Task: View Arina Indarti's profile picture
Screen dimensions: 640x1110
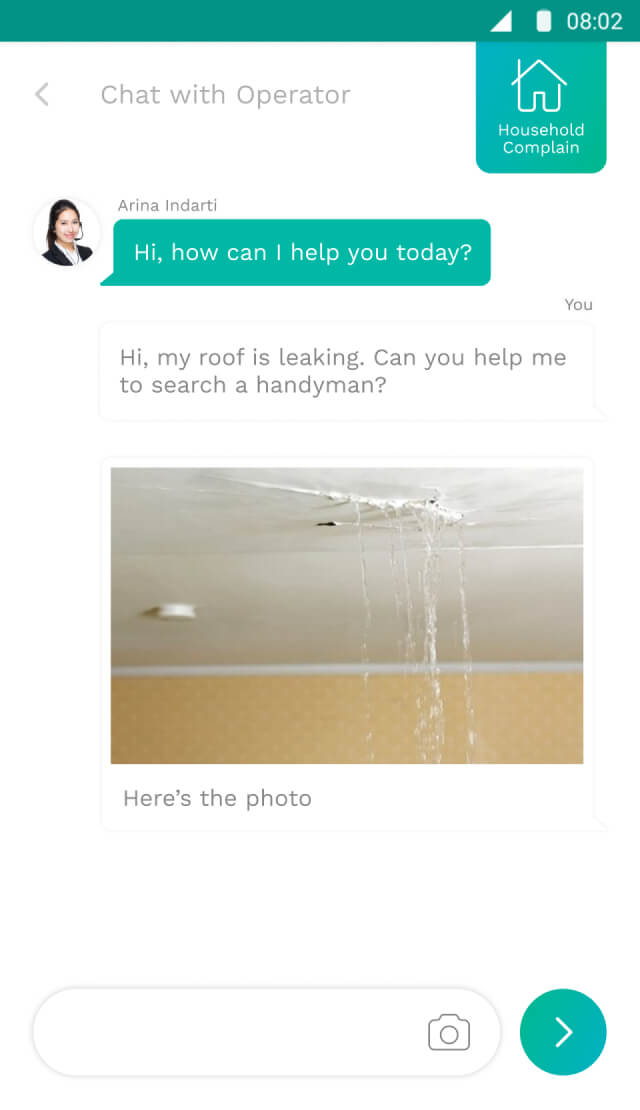Action: click(66, 233)
